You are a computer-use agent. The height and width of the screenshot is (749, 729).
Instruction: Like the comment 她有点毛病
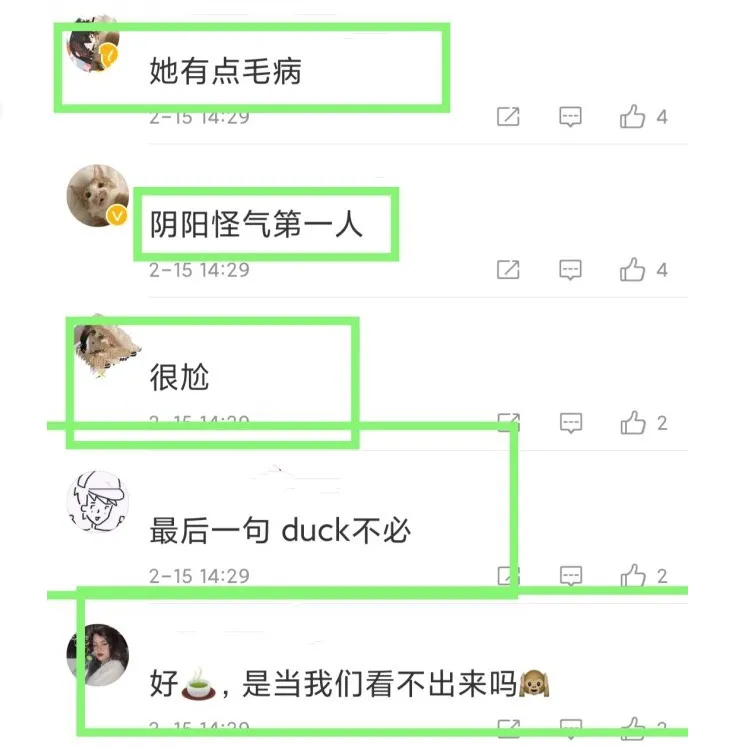click(632, 117)
